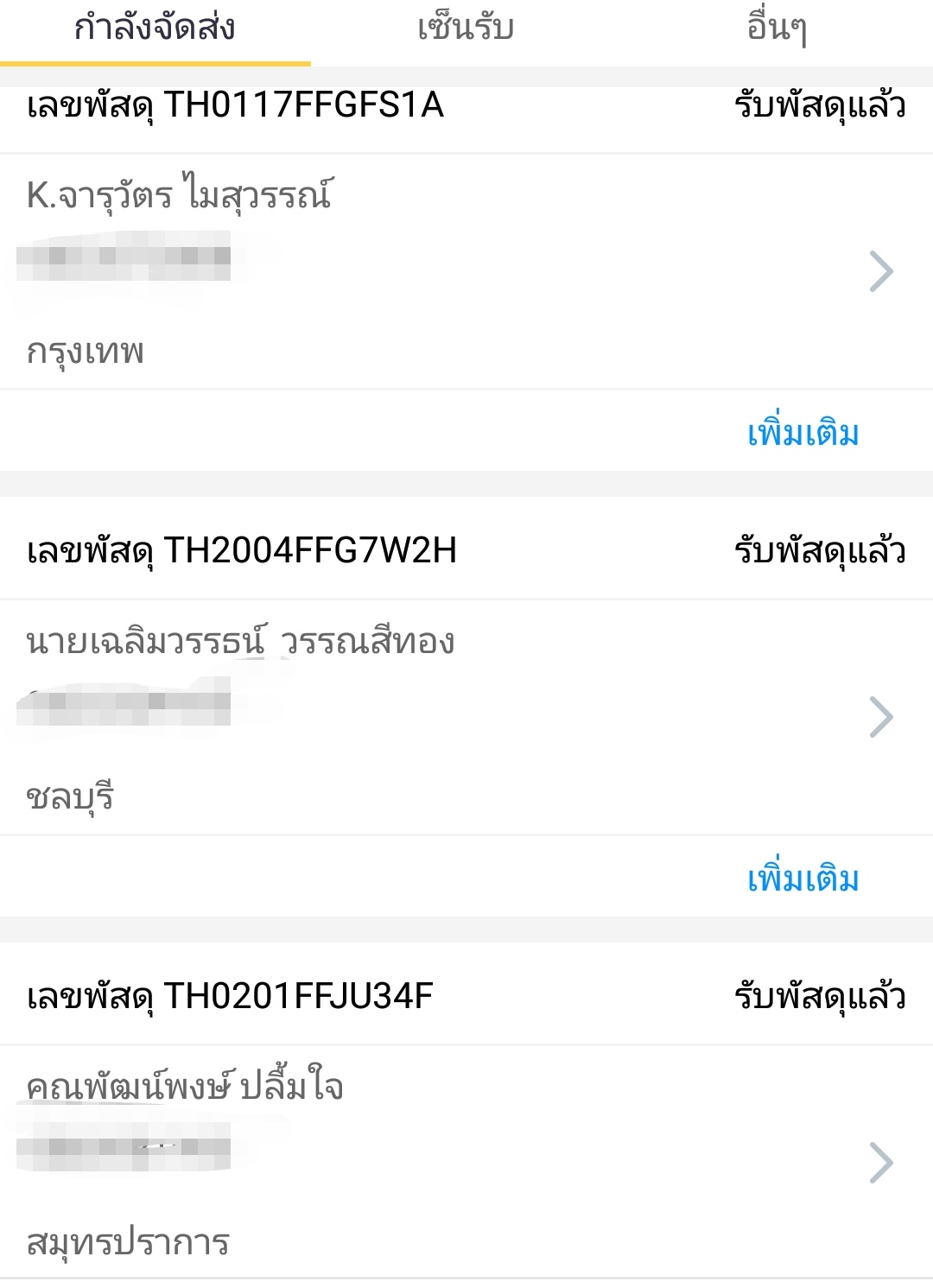Select recipient นายเฉลิมวรรธน์ วรรณสีทอง
The height and width of the screenshot is (1288, 933).
coord(242,639)
